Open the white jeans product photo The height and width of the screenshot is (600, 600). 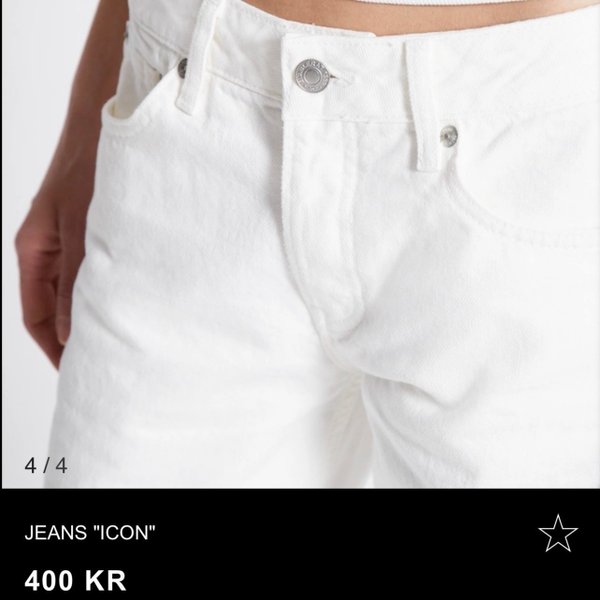point(300,244)
